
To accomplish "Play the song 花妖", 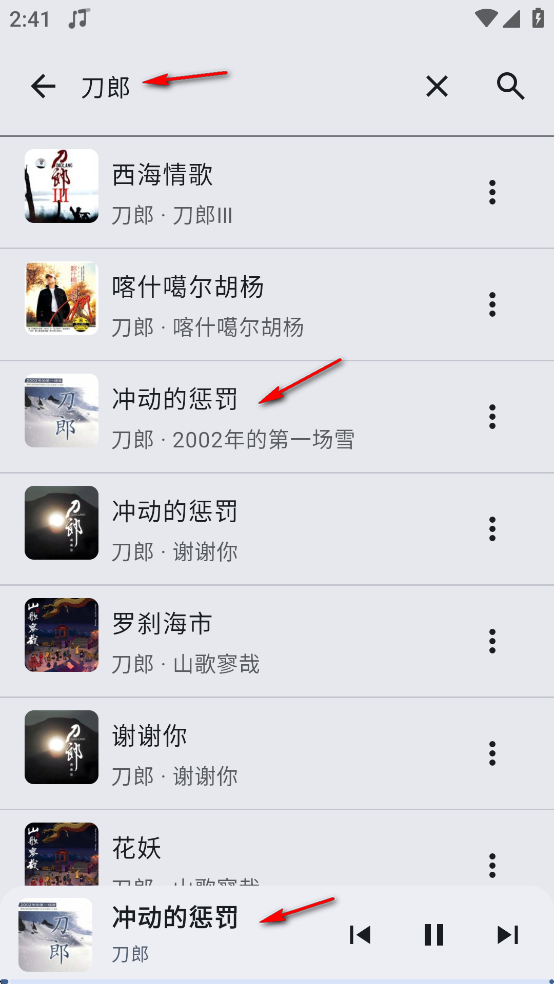I will coord(277,848).
